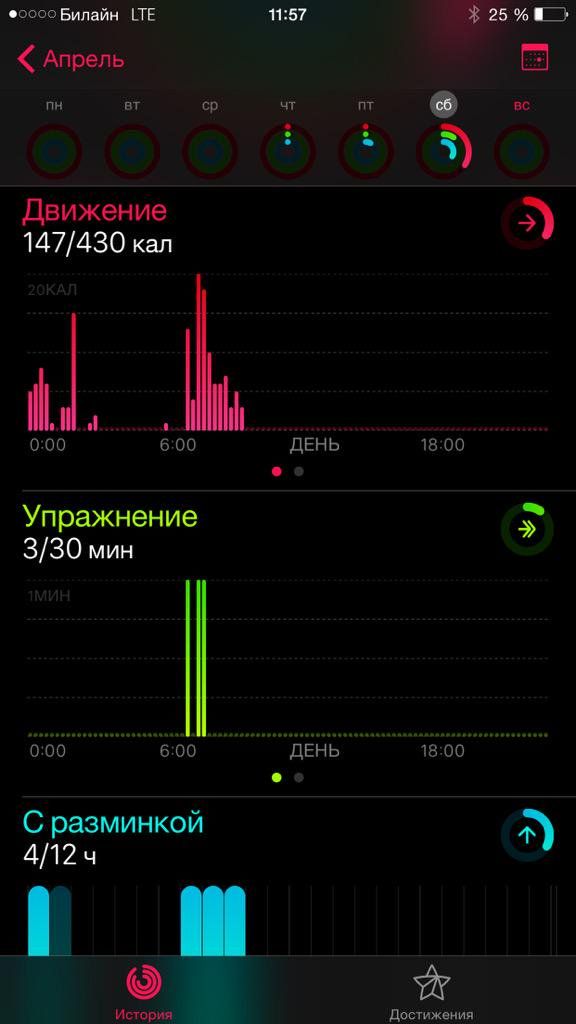
Task: Tap the page dots under Упражнение chart
Action: 287,777
